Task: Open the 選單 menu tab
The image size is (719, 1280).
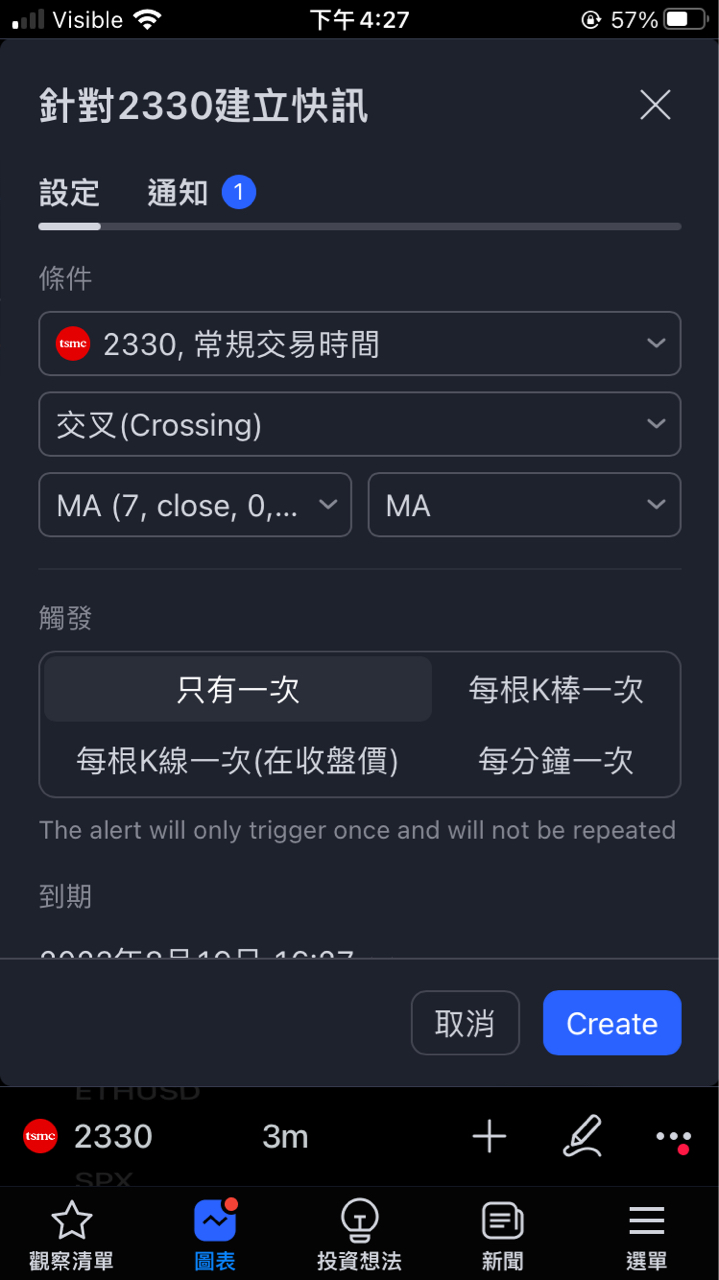Action: coord(646,1235)
